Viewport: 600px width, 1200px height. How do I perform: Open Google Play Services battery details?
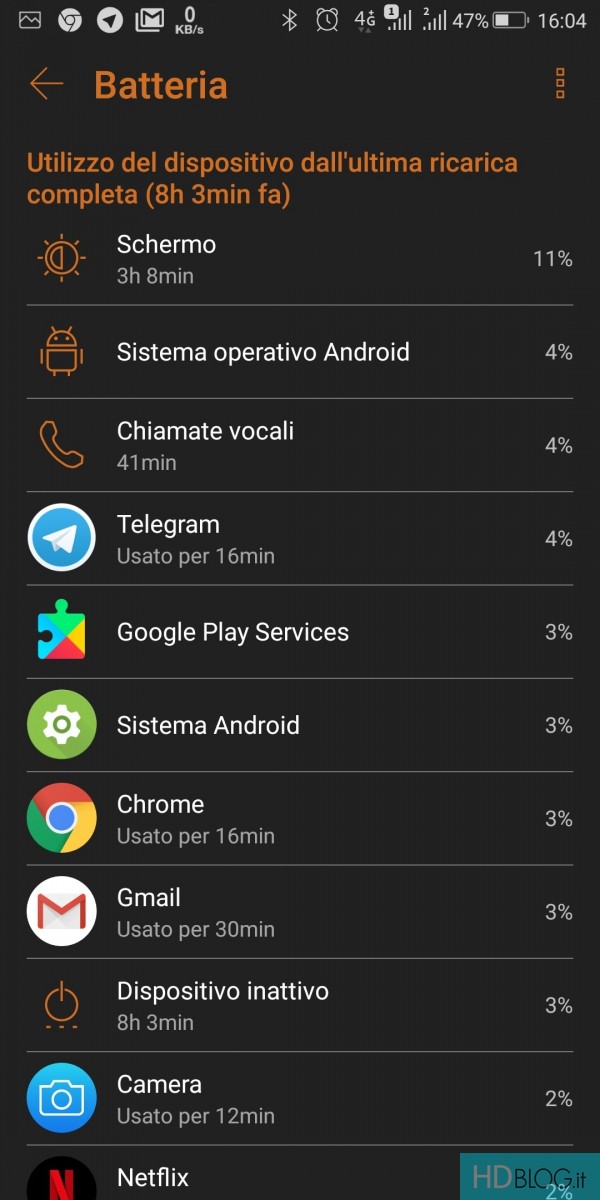pos(300,632)
